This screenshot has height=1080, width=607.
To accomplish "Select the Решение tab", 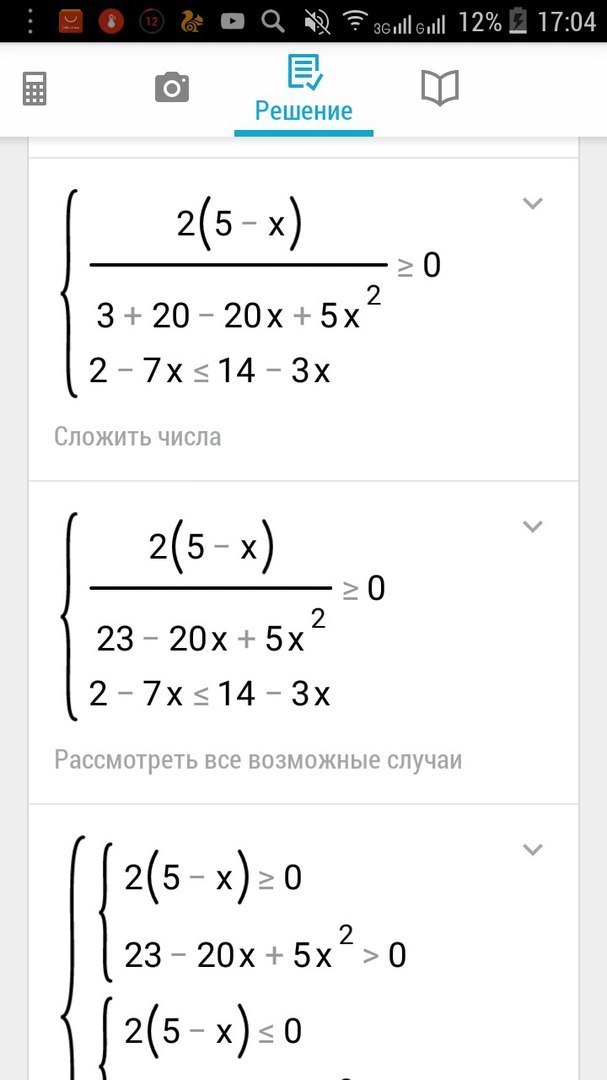I will click(303, 90).
